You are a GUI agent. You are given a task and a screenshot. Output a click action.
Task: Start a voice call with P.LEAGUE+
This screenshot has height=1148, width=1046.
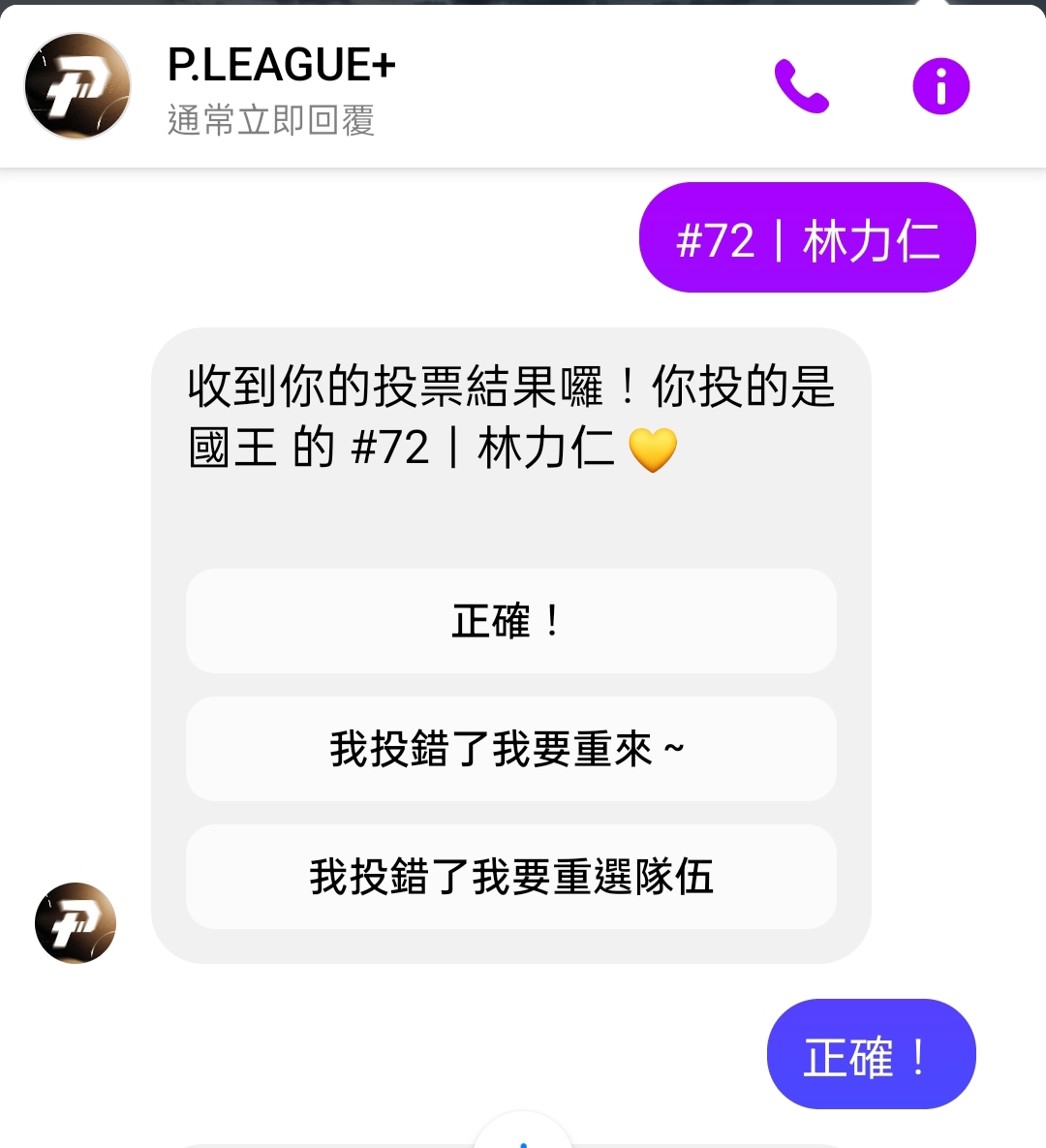click(801, 87)
